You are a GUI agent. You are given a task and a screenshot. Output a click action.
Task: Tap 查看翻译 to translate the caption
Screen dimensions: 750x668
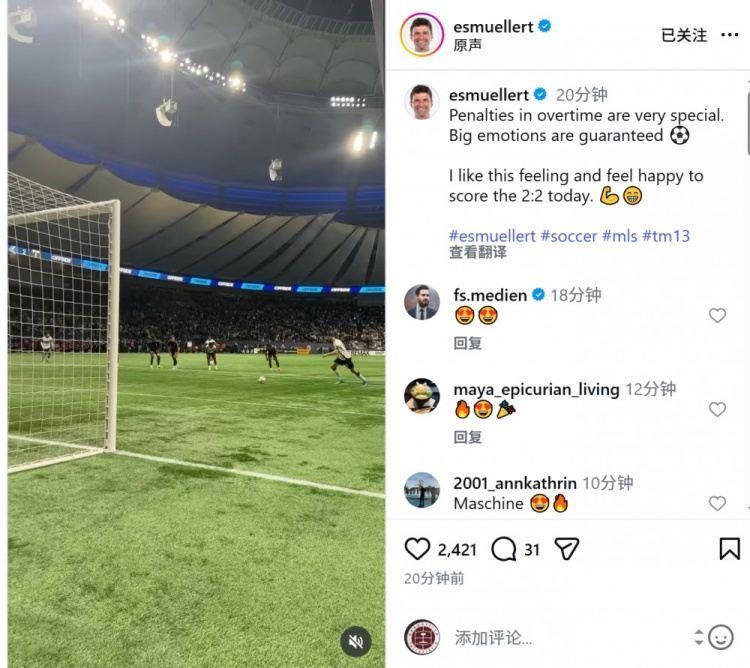tap(478, 253)
